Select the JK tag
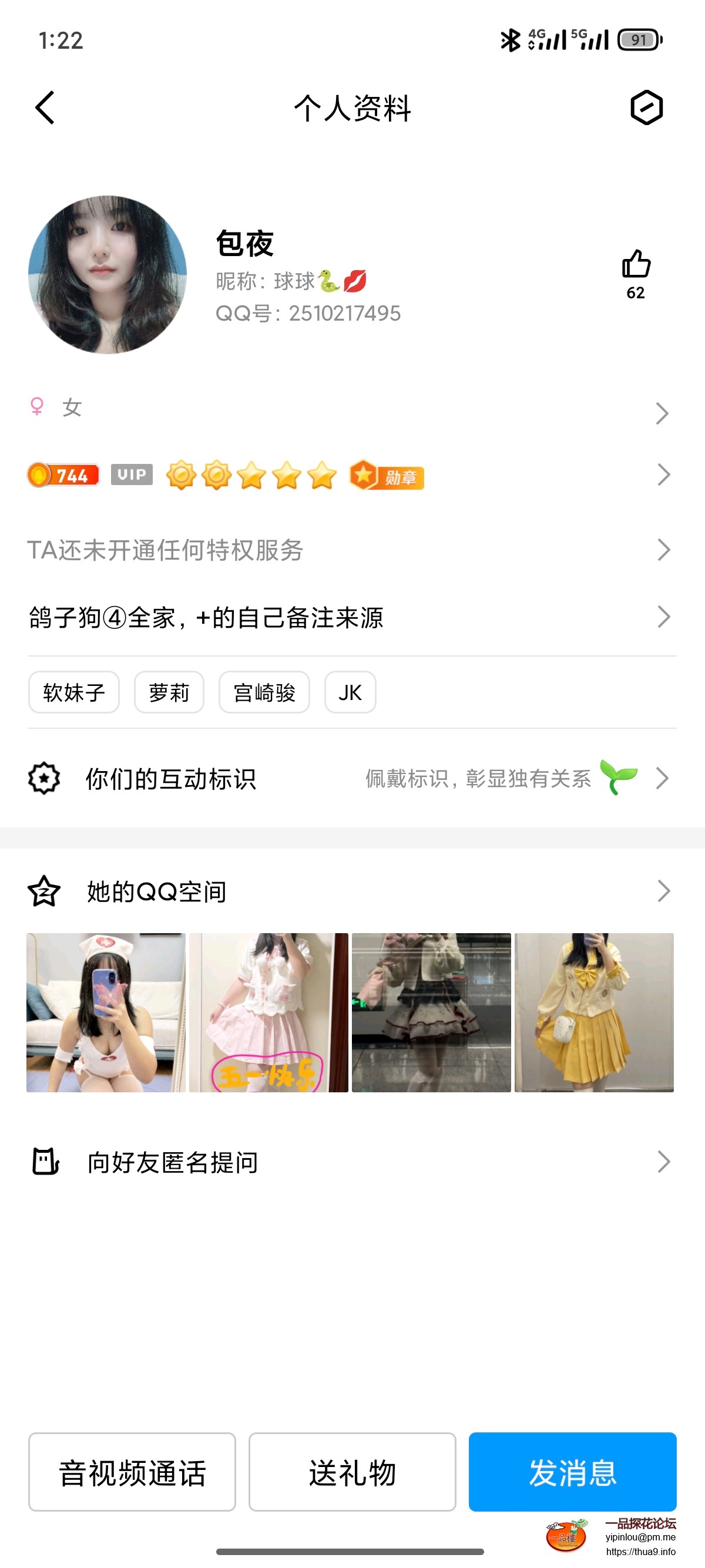This screenshot has width=705, height=1568. [350, 692]
